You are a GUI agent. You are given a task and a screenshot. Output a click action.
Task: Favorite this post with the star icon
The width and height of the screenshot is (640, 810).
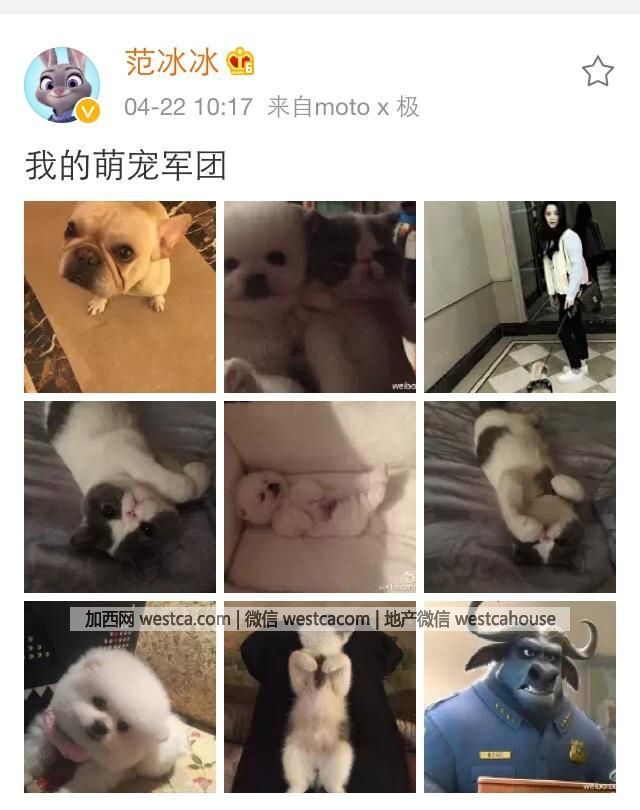click(597, 71)
